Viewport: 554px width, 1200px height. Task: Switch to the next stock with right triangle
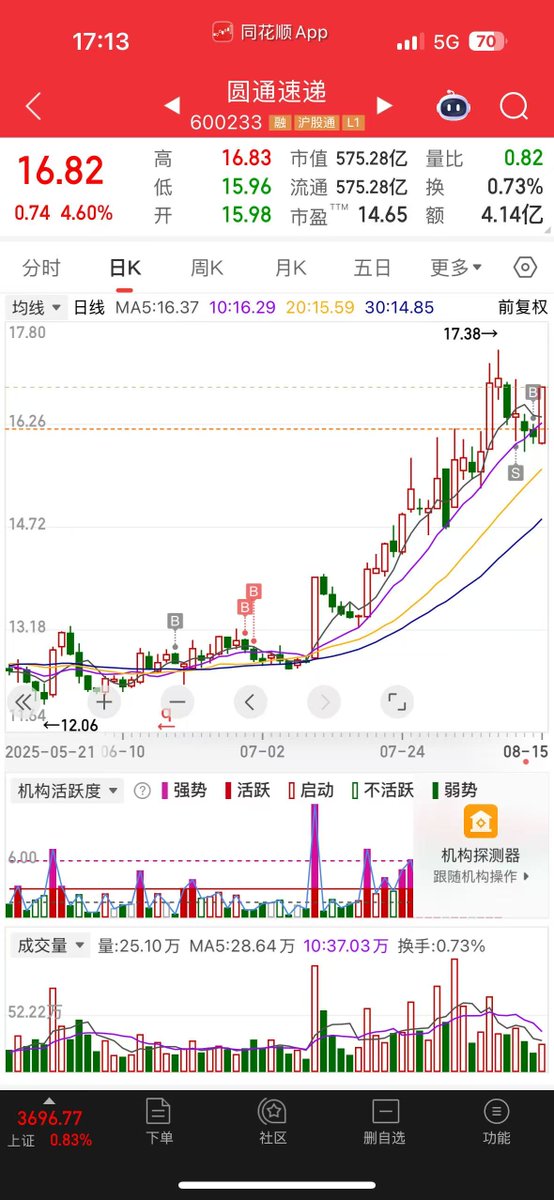(384, 105)
